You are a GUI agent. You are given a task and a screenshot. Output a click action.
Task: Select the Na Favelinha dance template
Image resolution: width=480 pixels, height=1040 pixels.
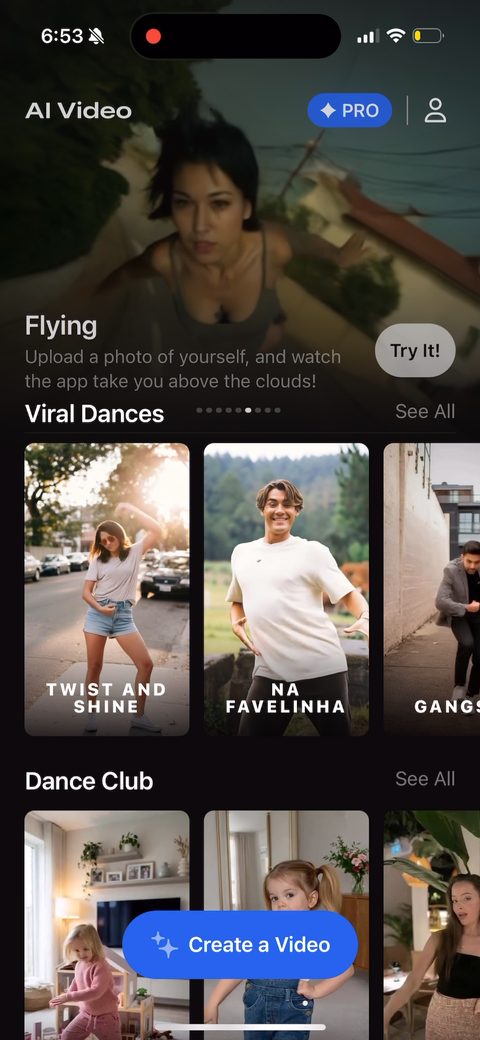286,589
